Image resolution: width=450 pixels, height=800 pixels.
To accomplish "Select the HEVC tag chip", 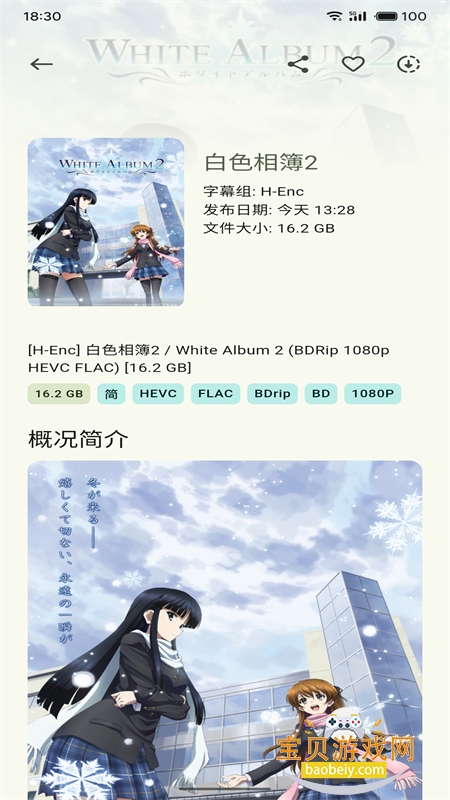I will point(158,394).
